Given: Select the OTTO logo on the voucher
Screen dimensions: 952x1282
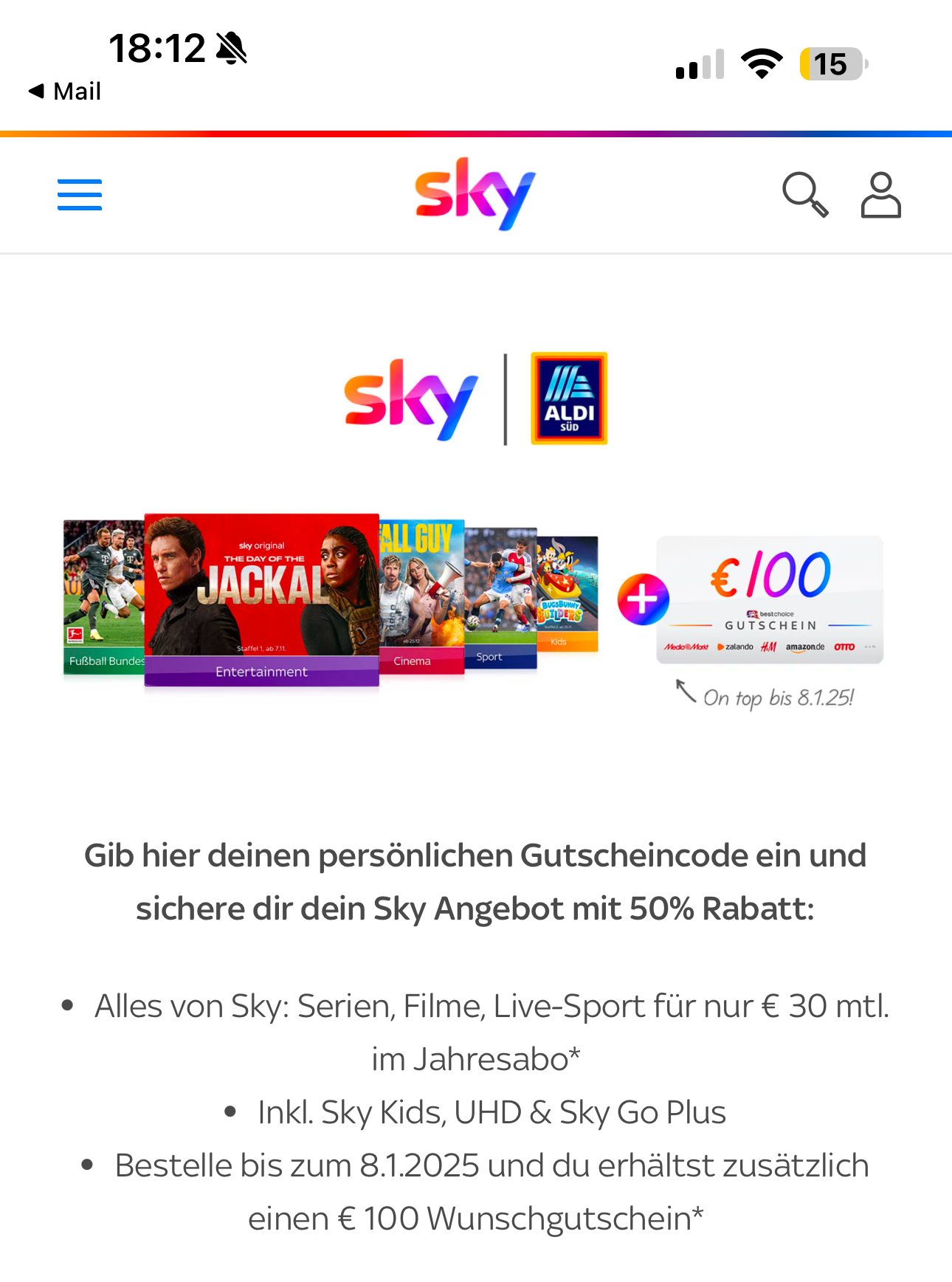Looking at the screenshot, I should [x=844, y=647].
